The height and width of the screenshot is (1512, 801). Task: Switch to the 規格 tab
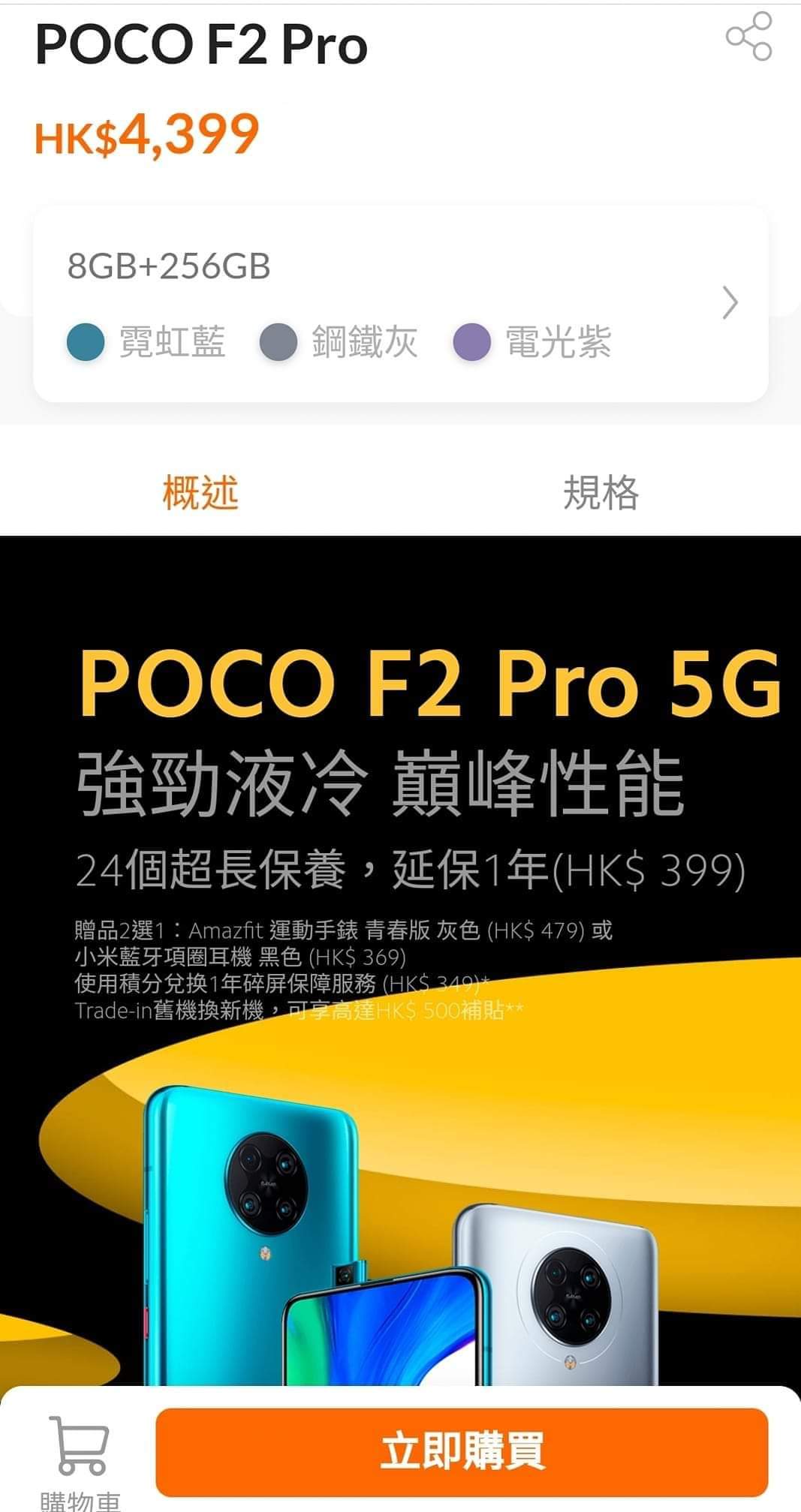pos(601,493)
